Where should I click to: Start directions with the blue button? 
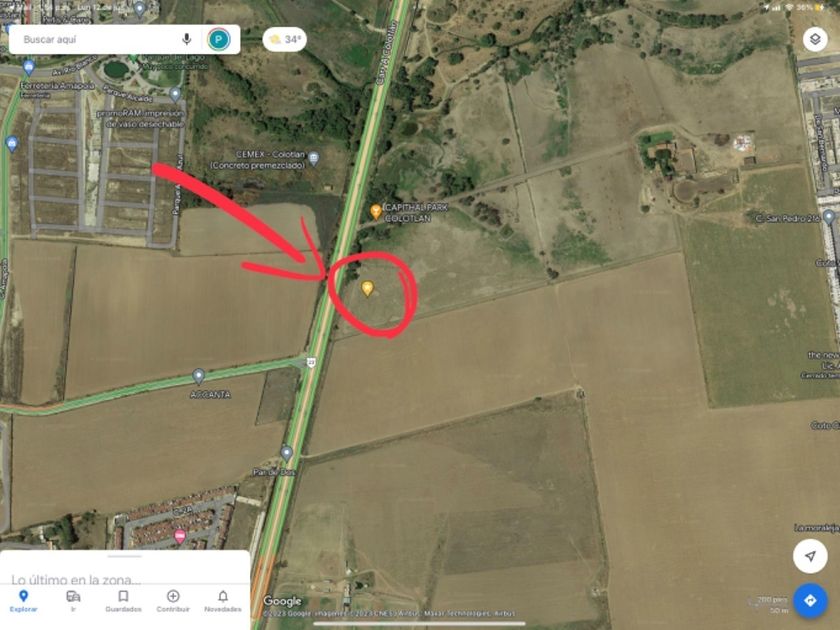click(x=810, y=600)
